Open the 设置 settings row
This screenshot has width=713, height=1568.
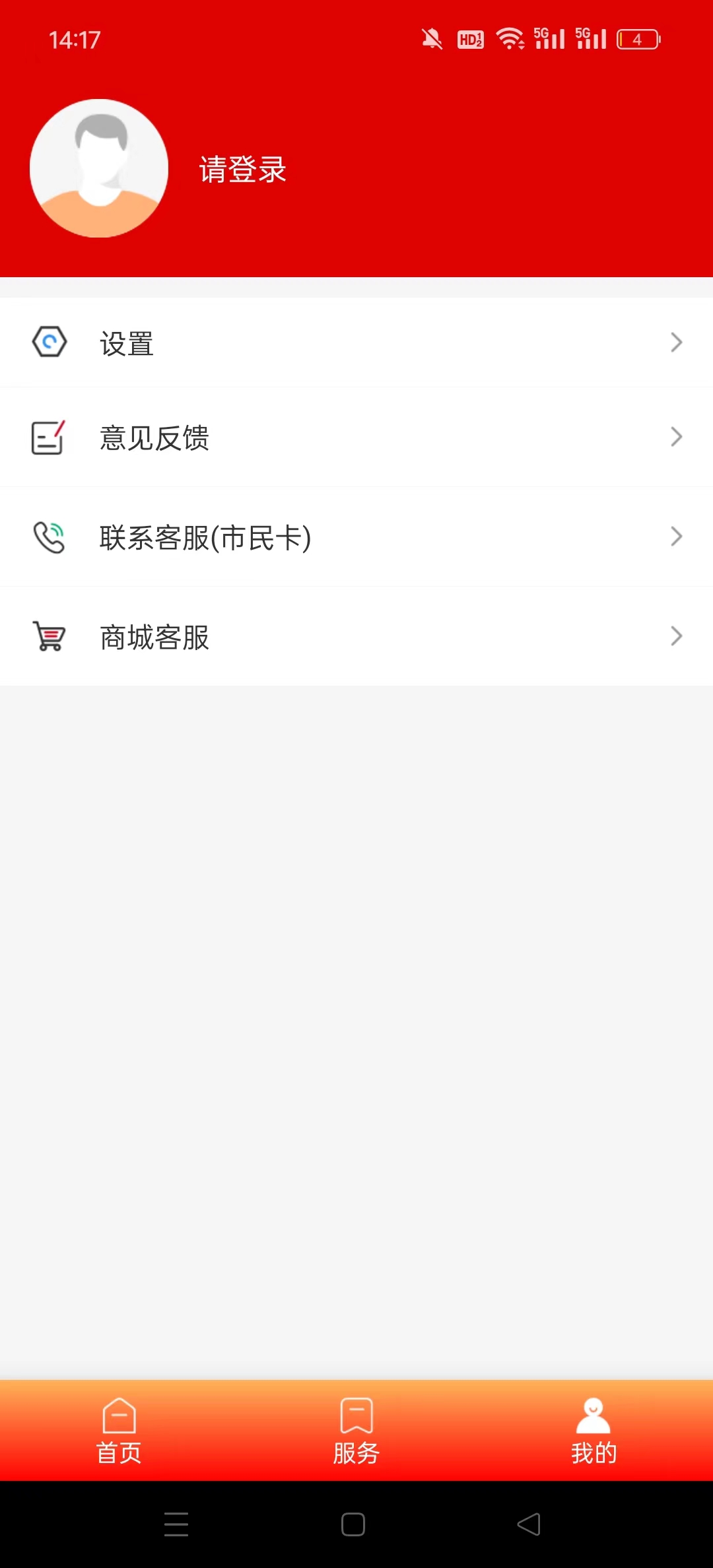[356, 343]
